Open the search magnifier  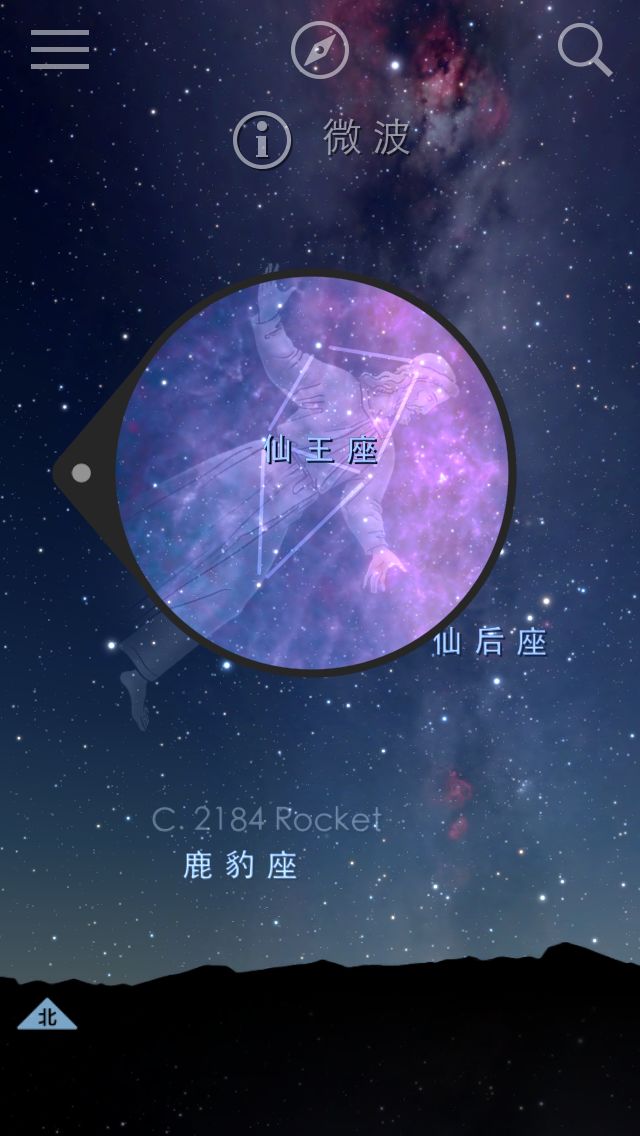[x=584, y=49]
